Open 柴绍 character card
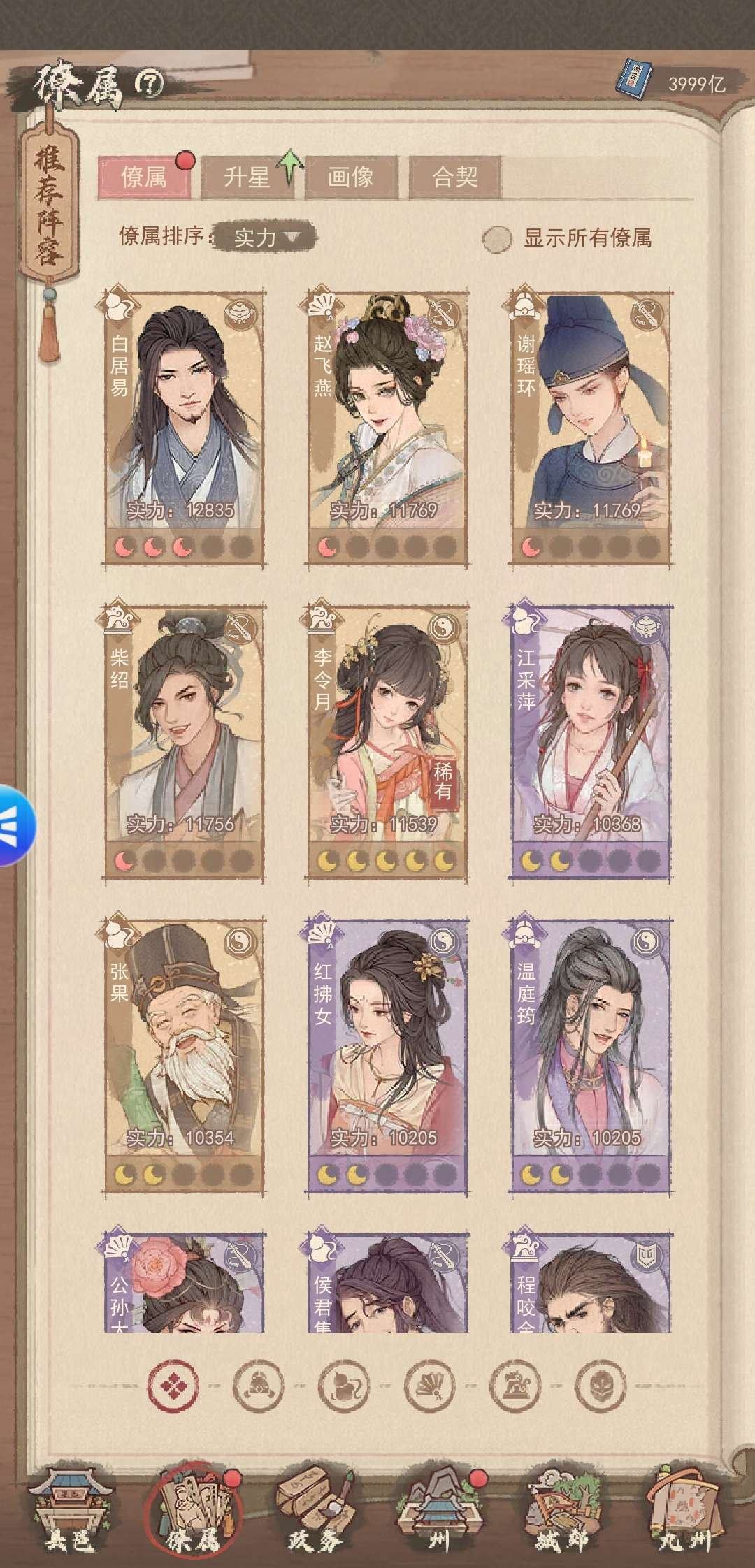This screenshot has width=755, height=1568. click(185, 741)
